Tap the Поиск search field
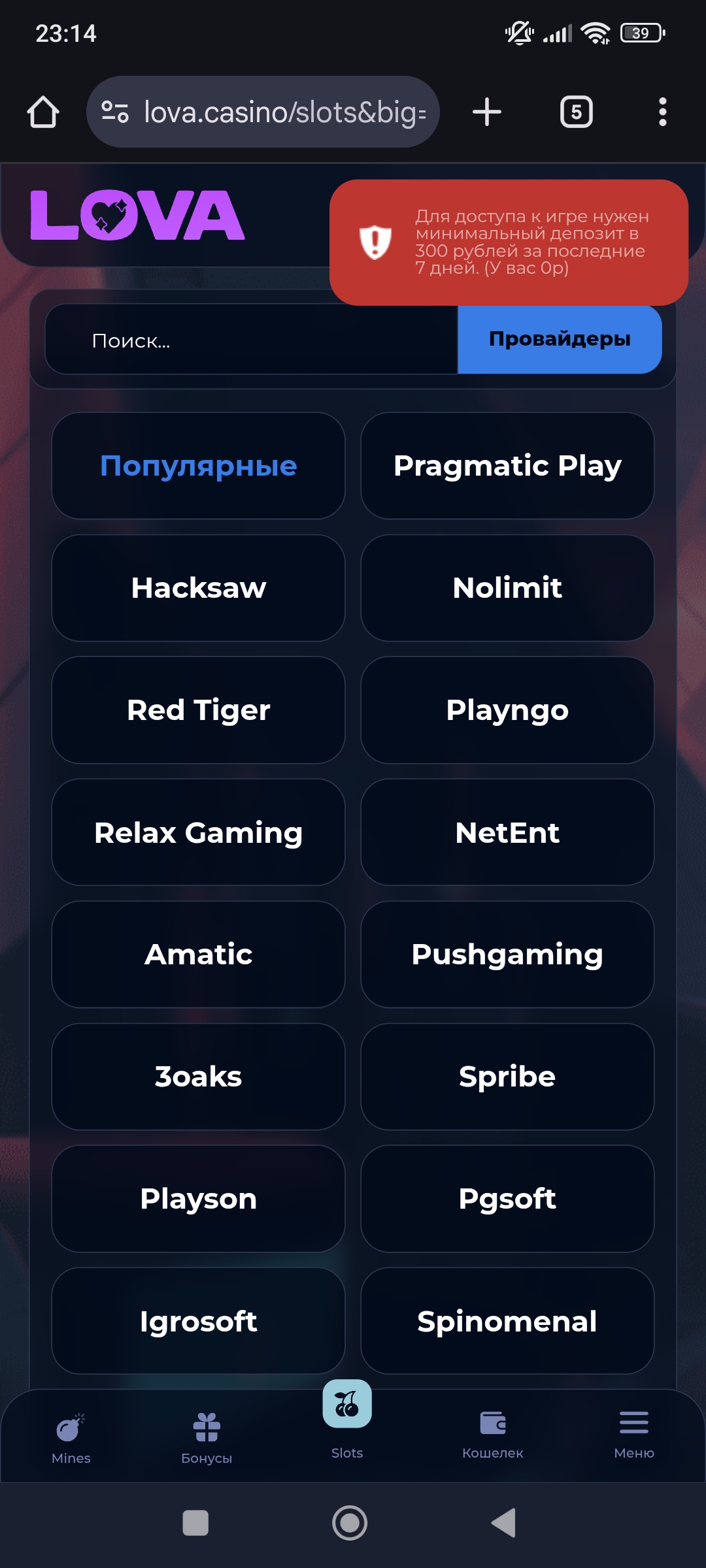The width and height of the screenshot is (706, 1568). pos(251,339)
